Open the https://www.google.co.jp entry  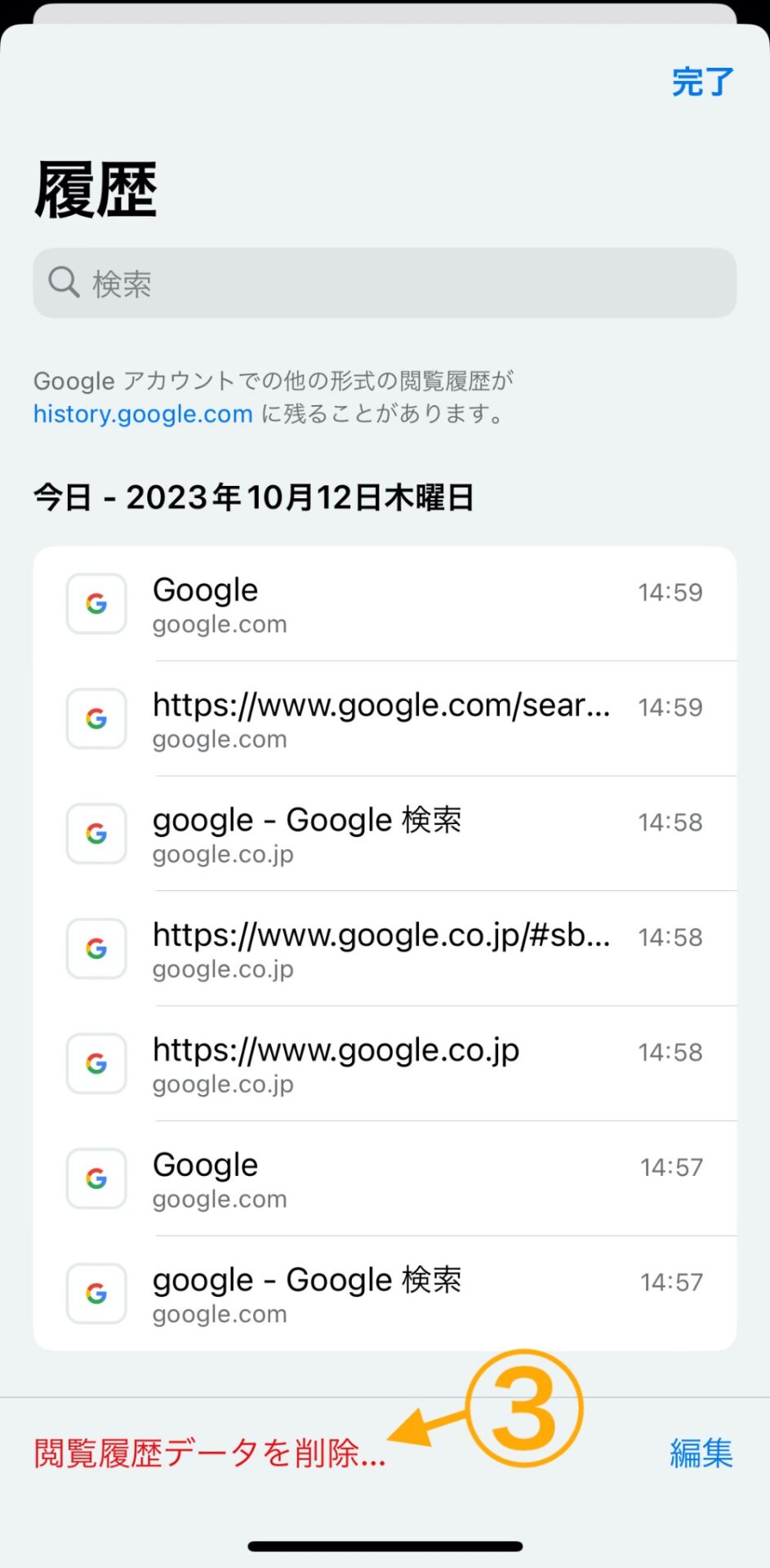point(385,1064)
